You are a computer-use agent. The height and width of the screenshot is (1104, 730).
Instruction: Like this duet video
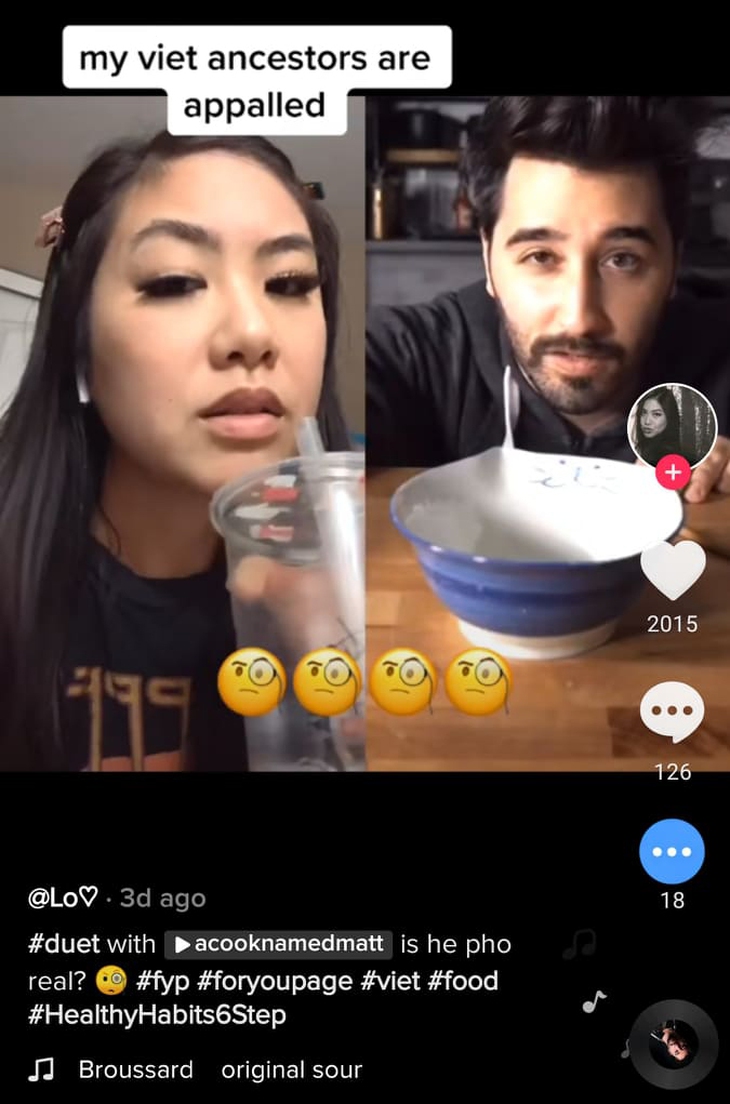pyautogui.click(x=672, y=570)
